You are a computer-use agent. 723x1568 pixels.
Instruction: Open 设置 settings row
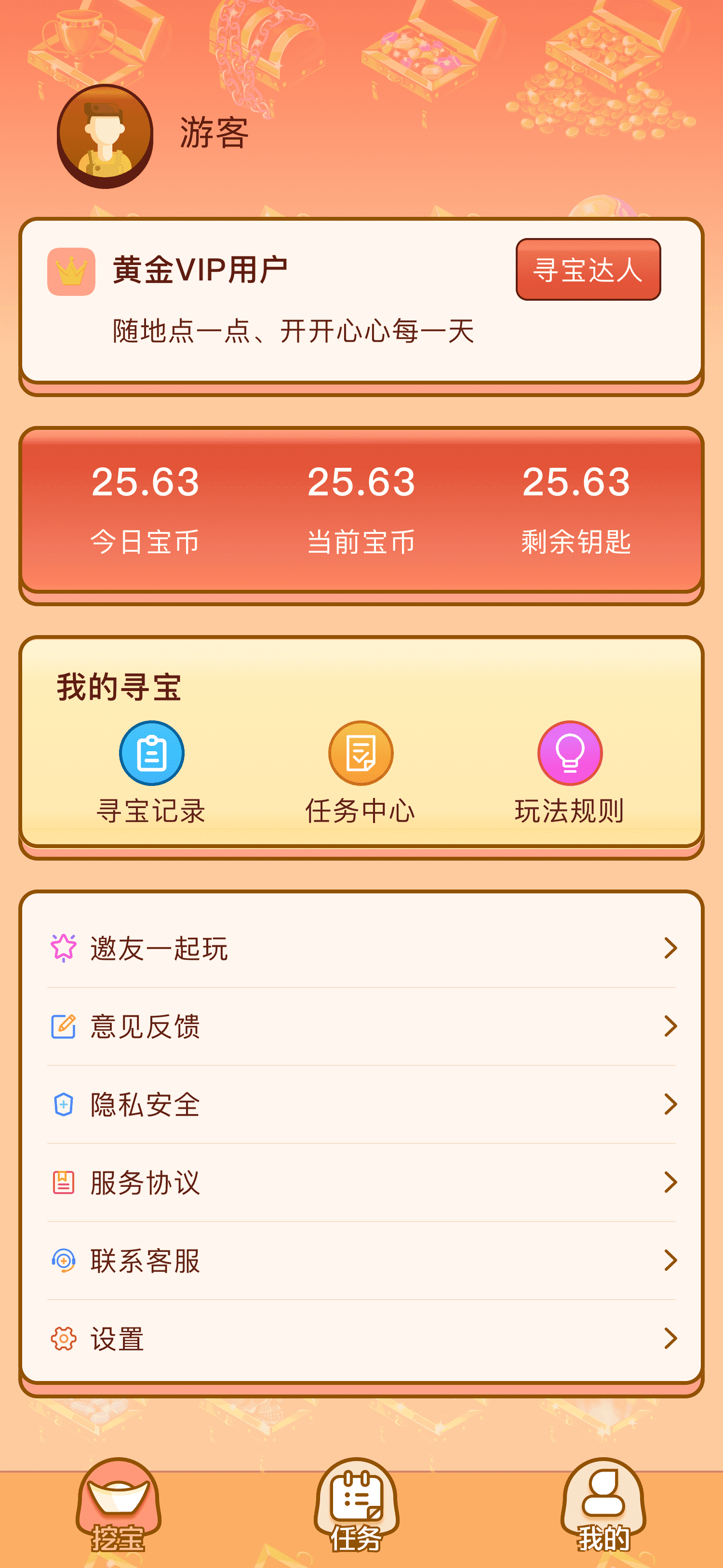(x=361, y=1338)
